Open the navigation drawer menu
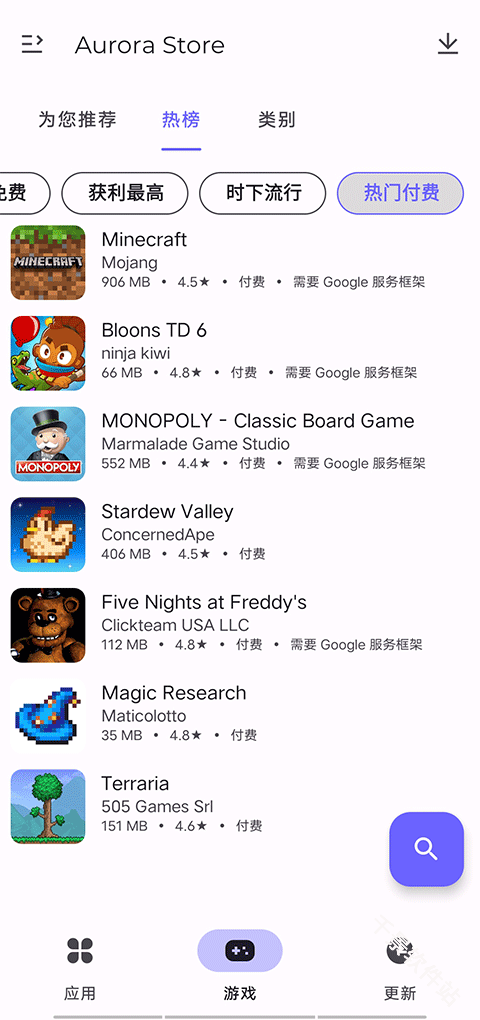480x1020 pixels. (x=32, y=44)
